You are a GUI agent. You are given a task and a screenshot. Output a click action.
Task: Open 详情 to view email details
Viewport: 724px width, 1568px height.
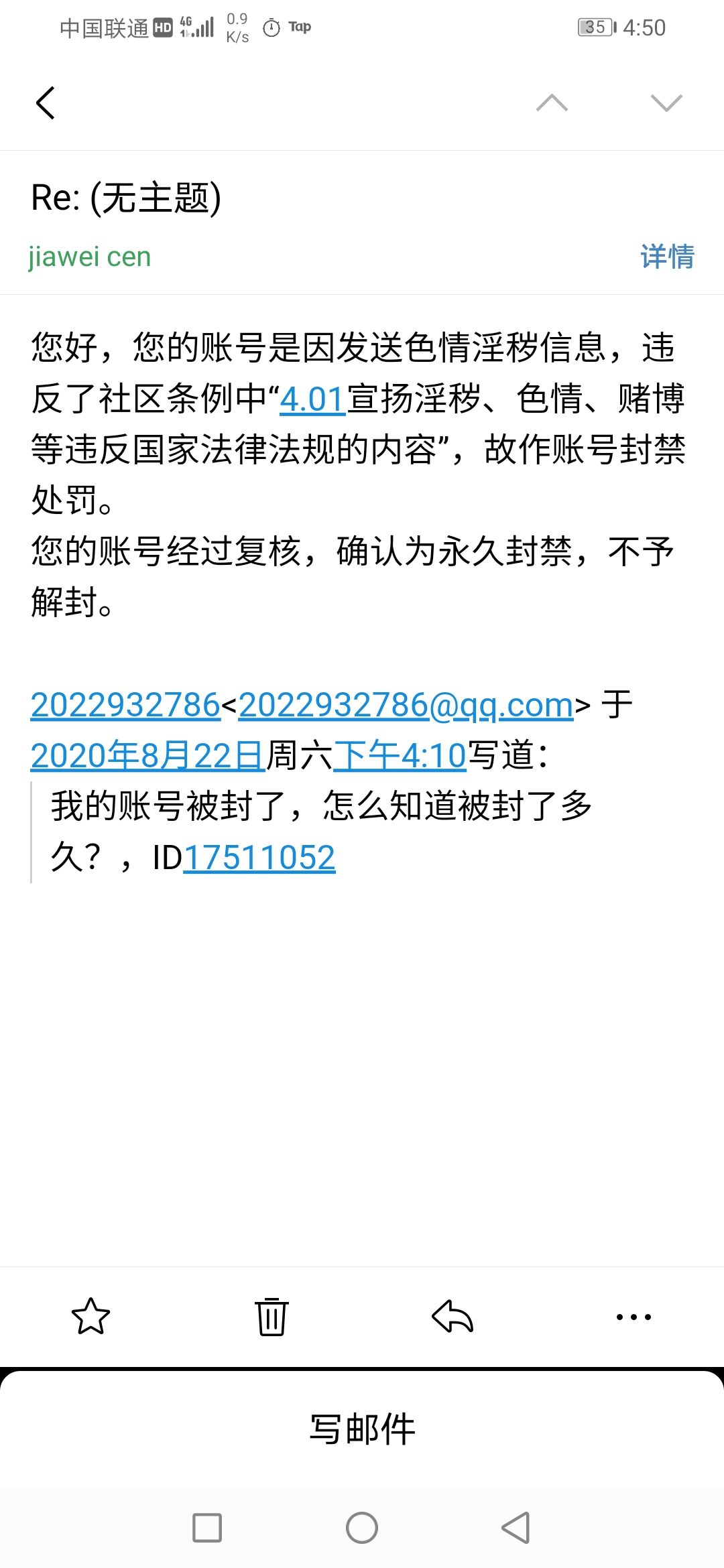click(x=667, y=257)
